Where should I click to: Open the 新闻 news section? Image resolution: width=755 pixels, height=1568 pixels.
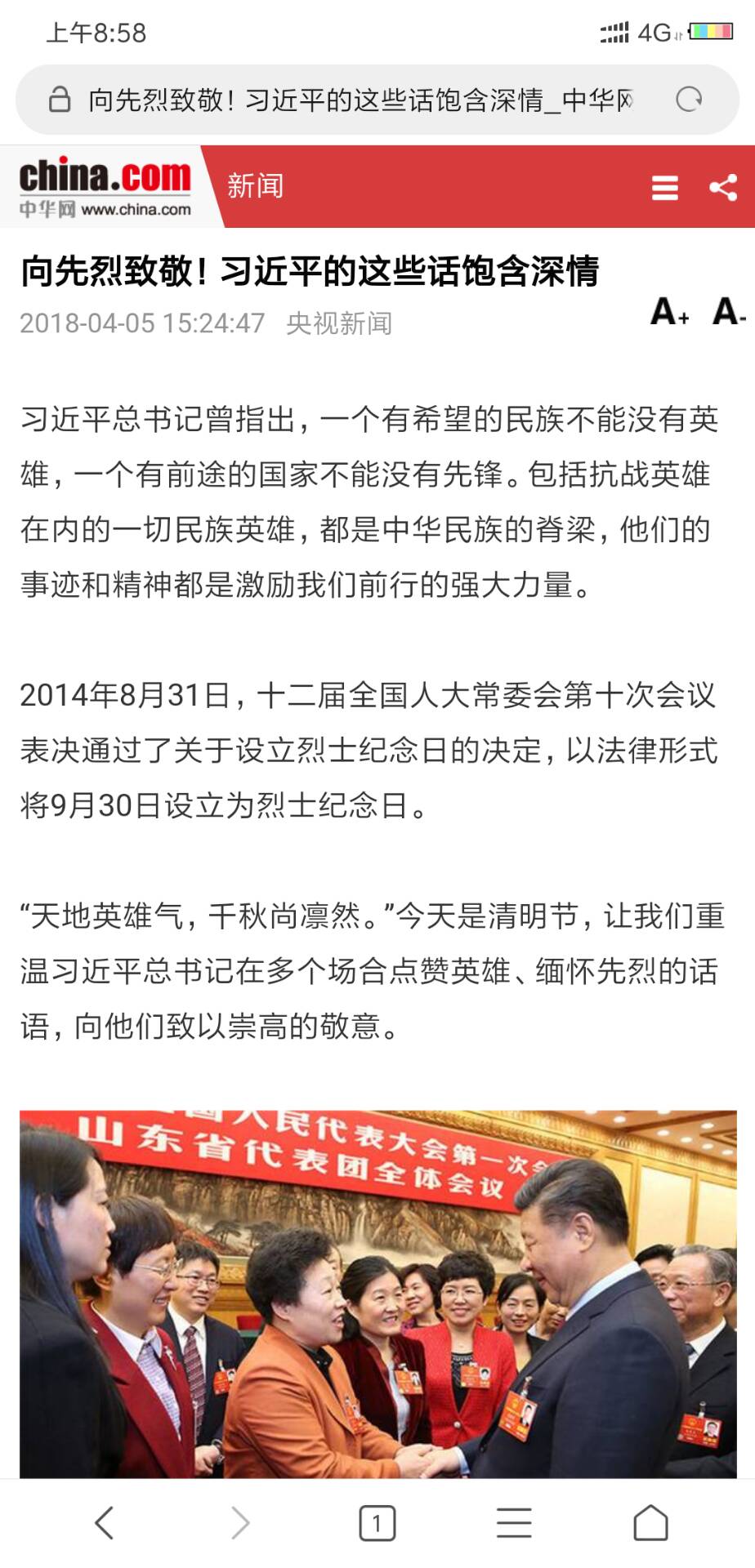point(255,186)
